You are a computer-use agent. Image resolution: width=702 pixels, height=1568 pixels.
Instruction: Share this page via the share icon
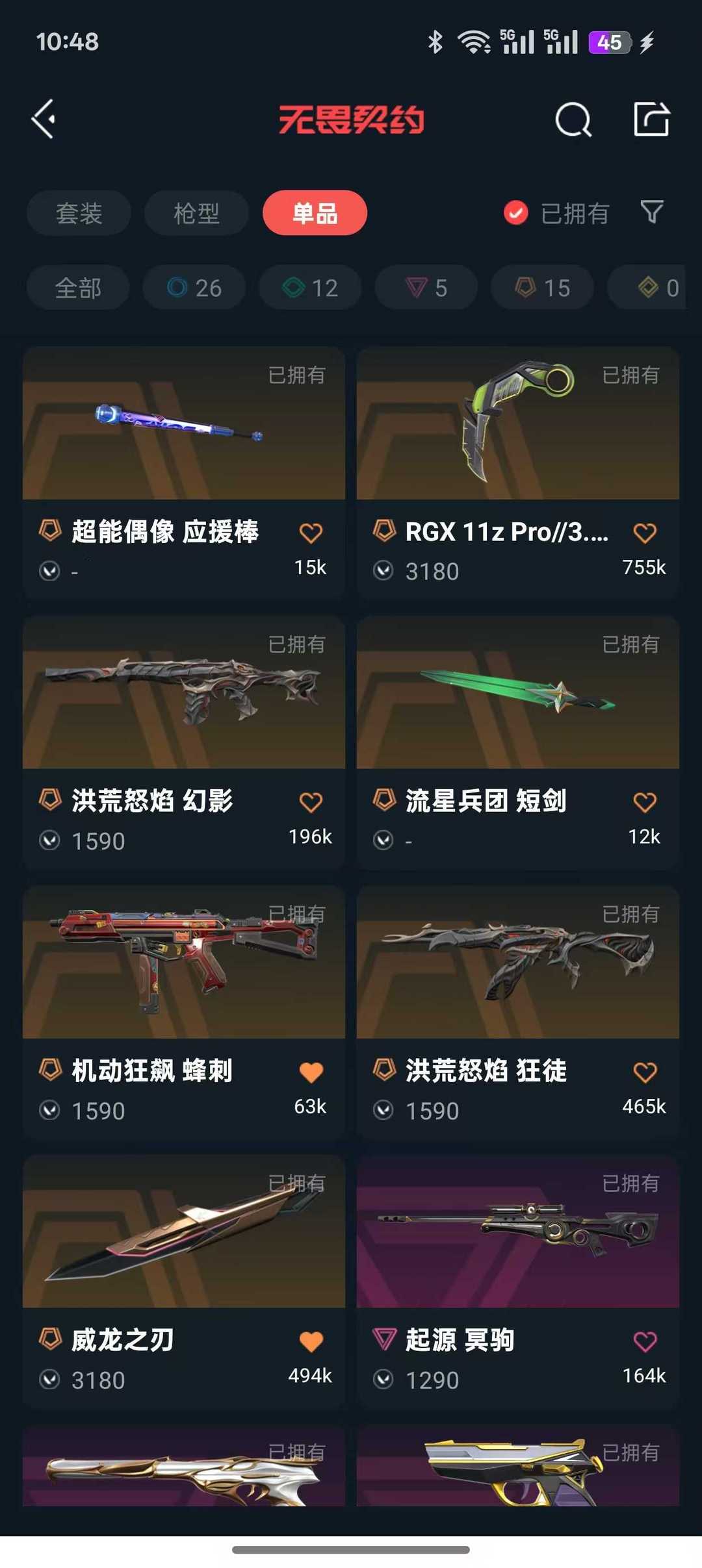[651, 119]
